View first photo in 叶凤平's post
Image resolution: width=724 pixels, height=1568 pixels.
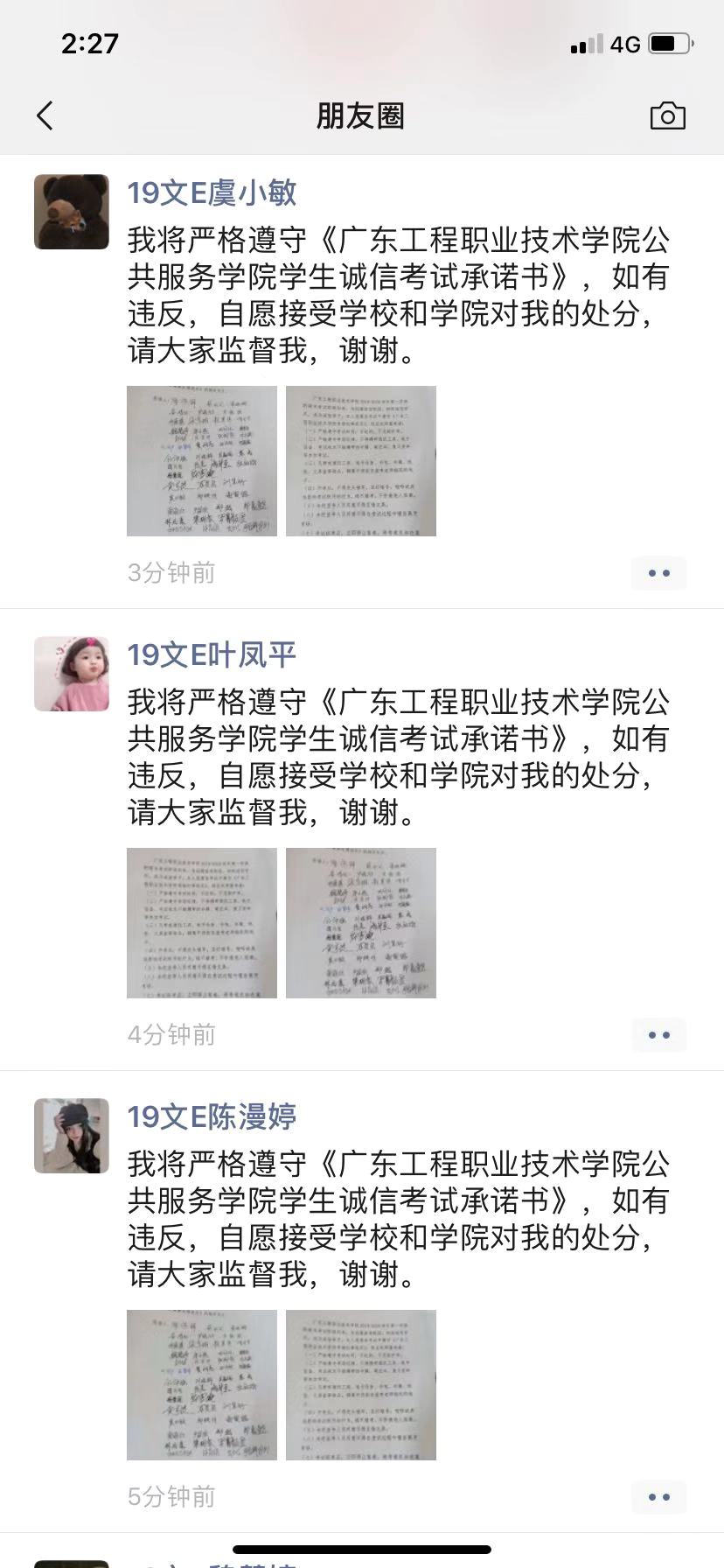click(x=202, y=923)
